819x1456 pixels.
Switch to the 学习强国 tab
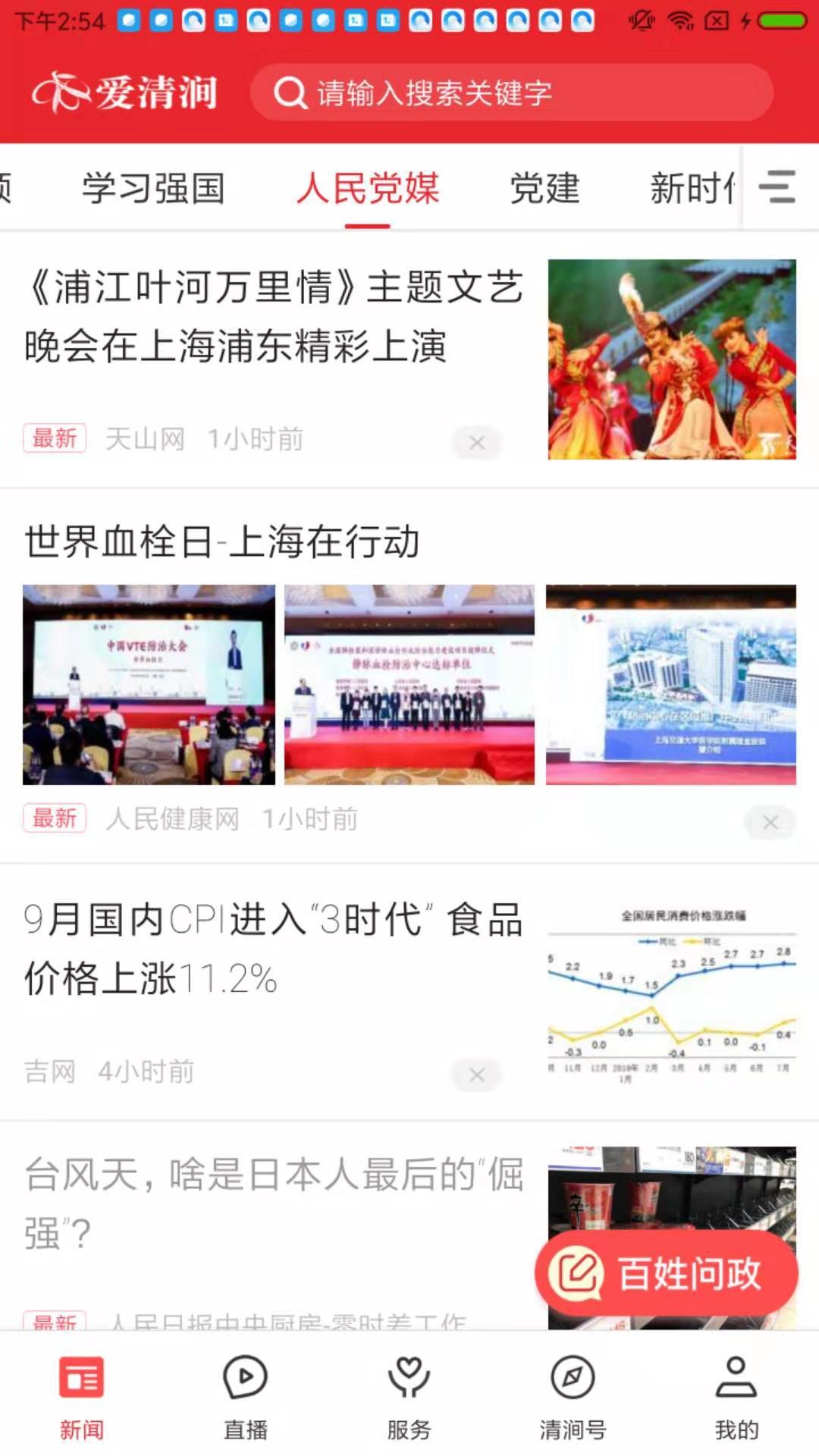click(153, 188)
